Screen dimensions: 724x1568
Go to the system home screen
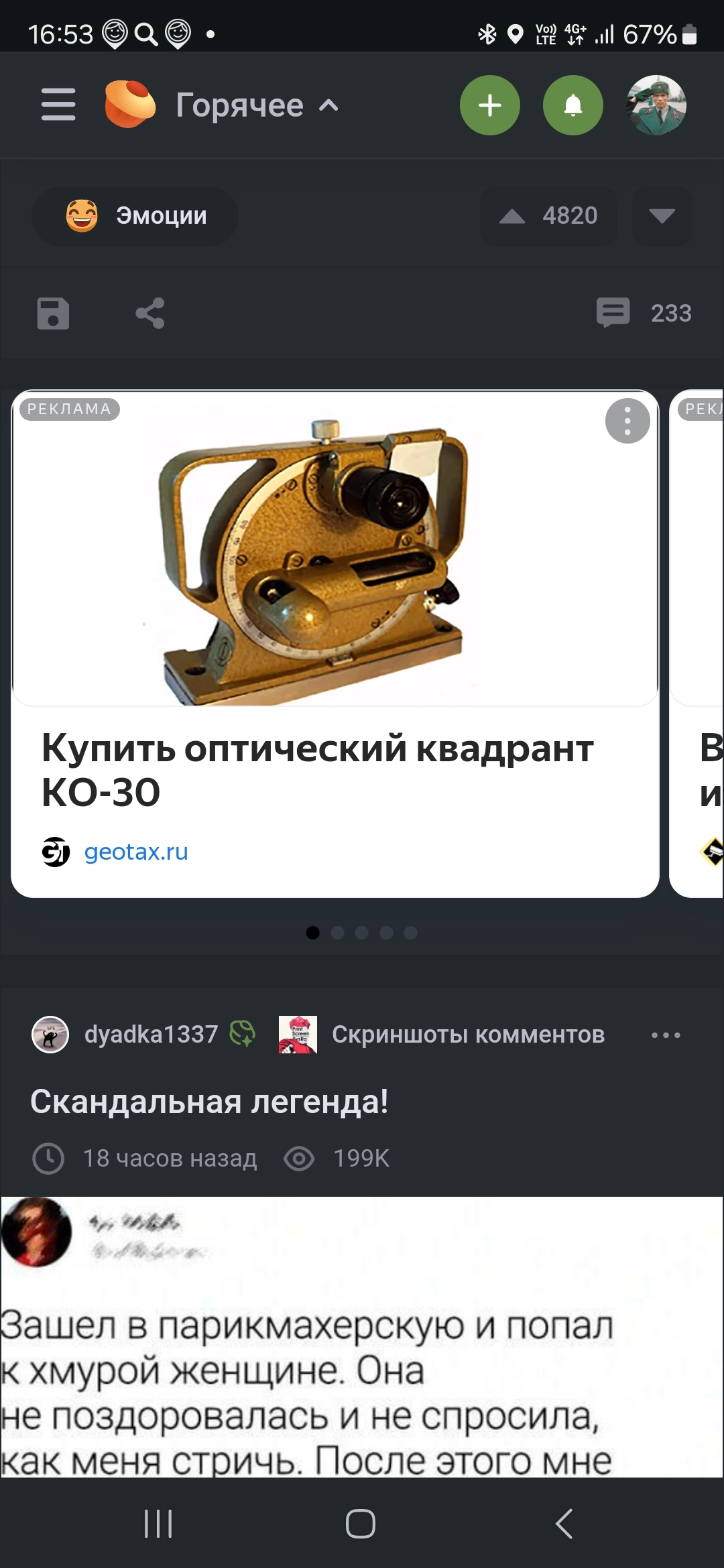[x=361, y=1523]
